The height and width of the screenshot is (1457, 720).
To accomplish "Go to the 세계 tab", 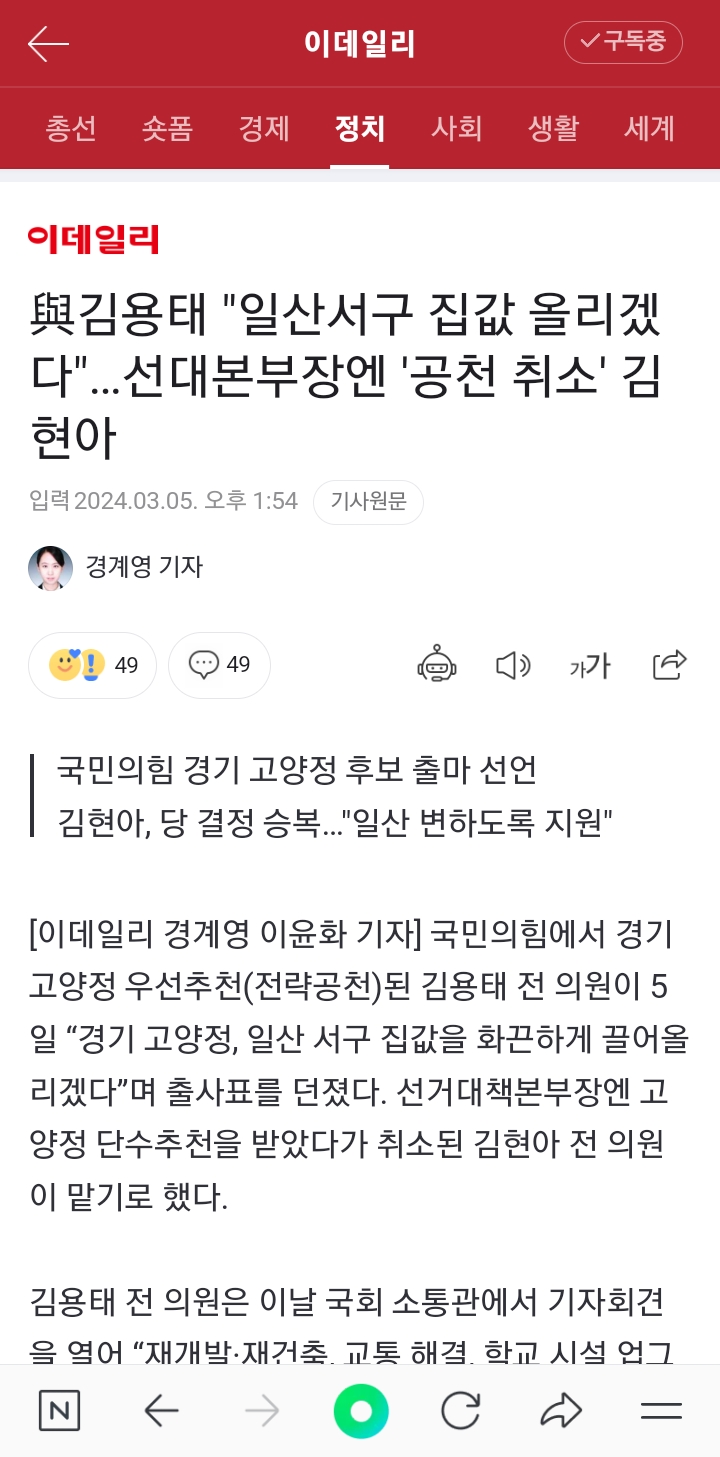I will (650, 128).
